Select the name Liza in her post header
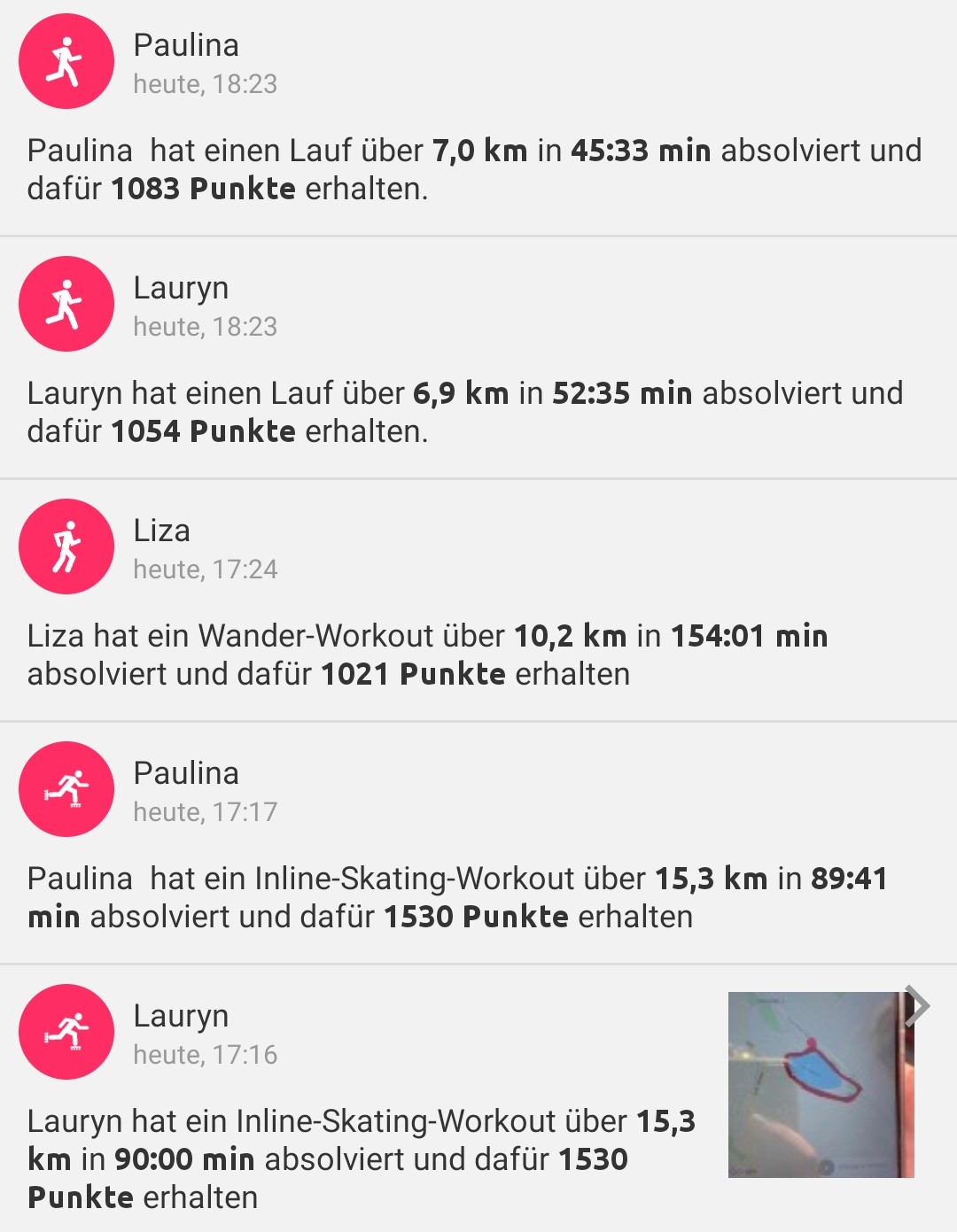 coord(162,531)
